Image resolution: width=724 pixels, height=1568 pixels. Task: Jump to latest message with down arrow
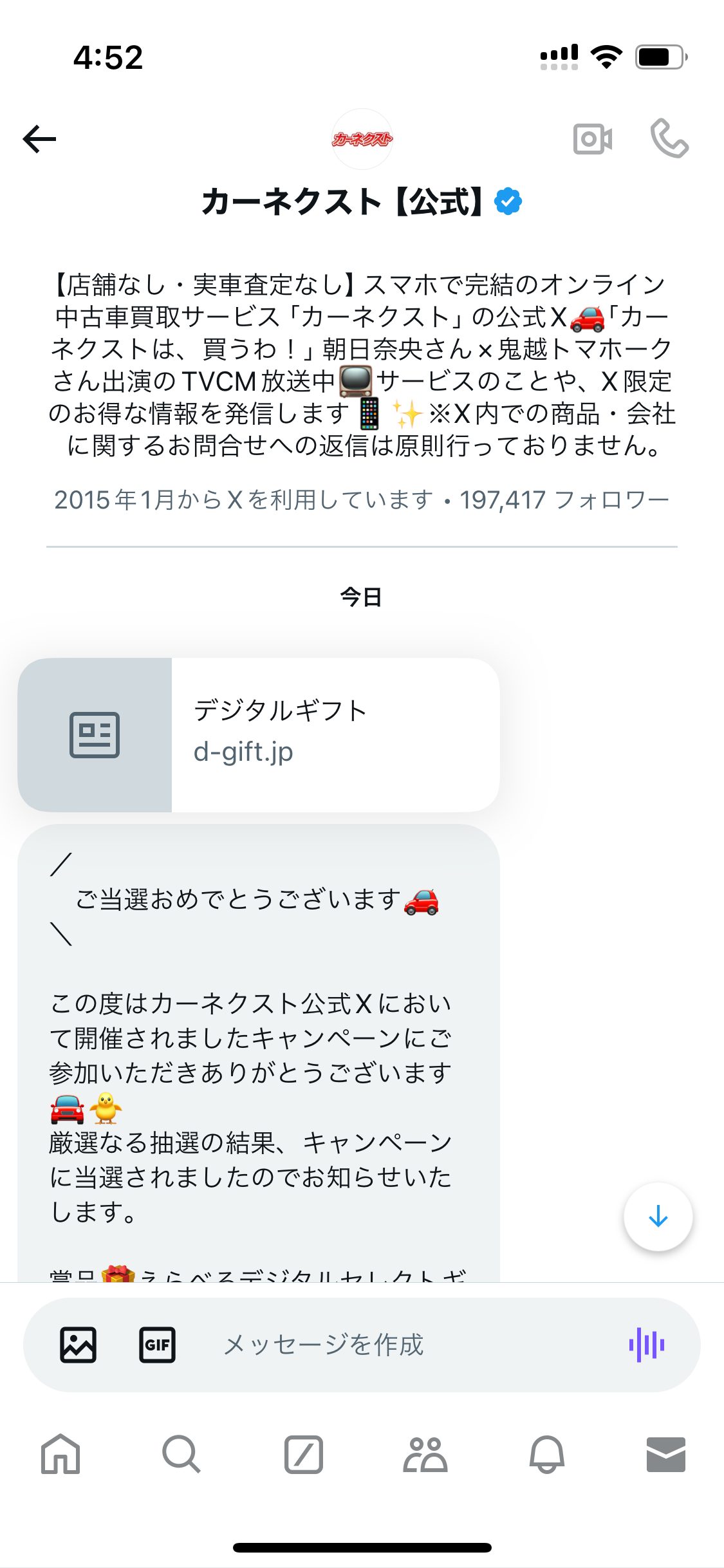pos(658,1217)
